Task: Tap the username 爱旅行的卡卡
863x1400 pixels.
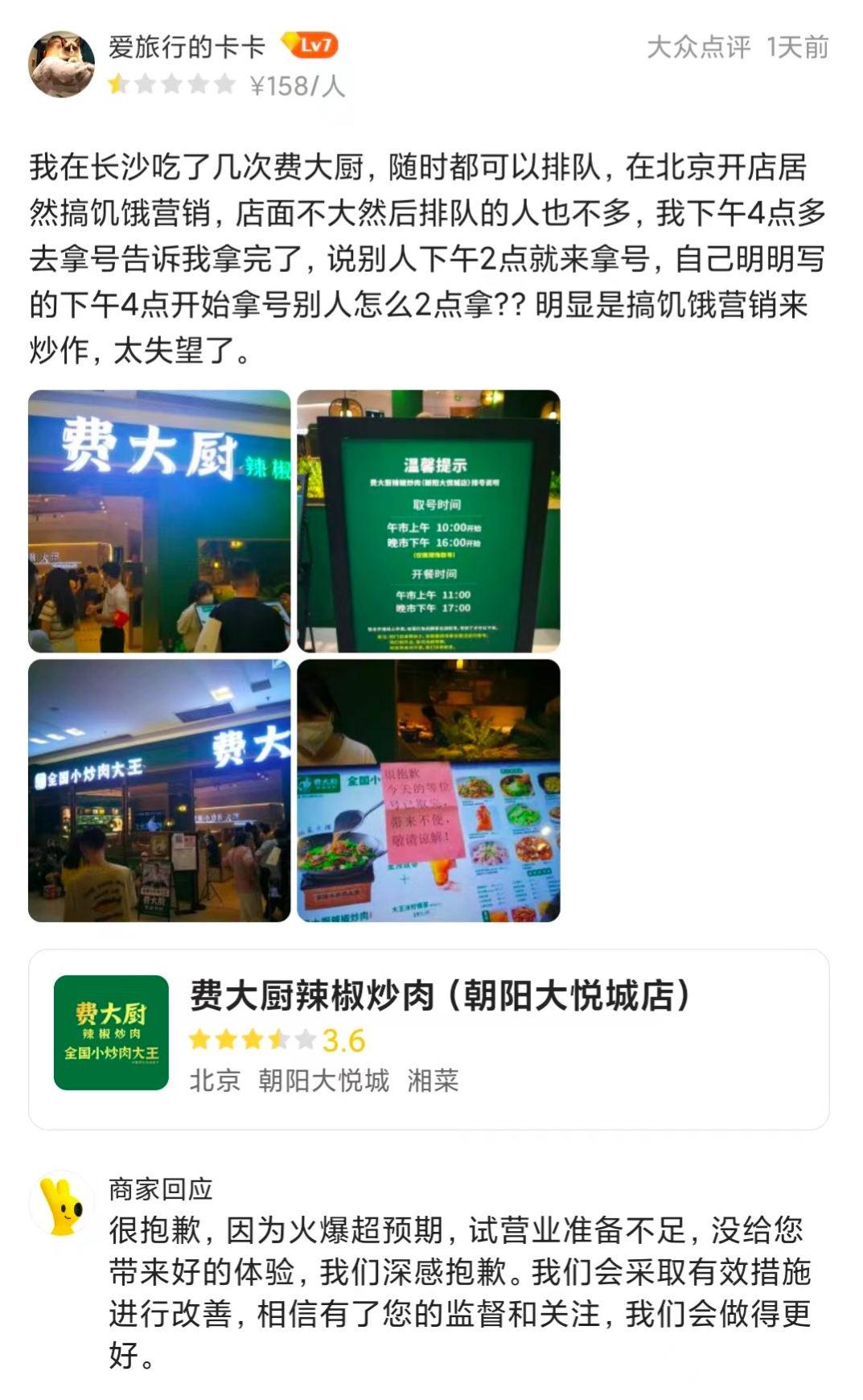Action: [187, 47]
